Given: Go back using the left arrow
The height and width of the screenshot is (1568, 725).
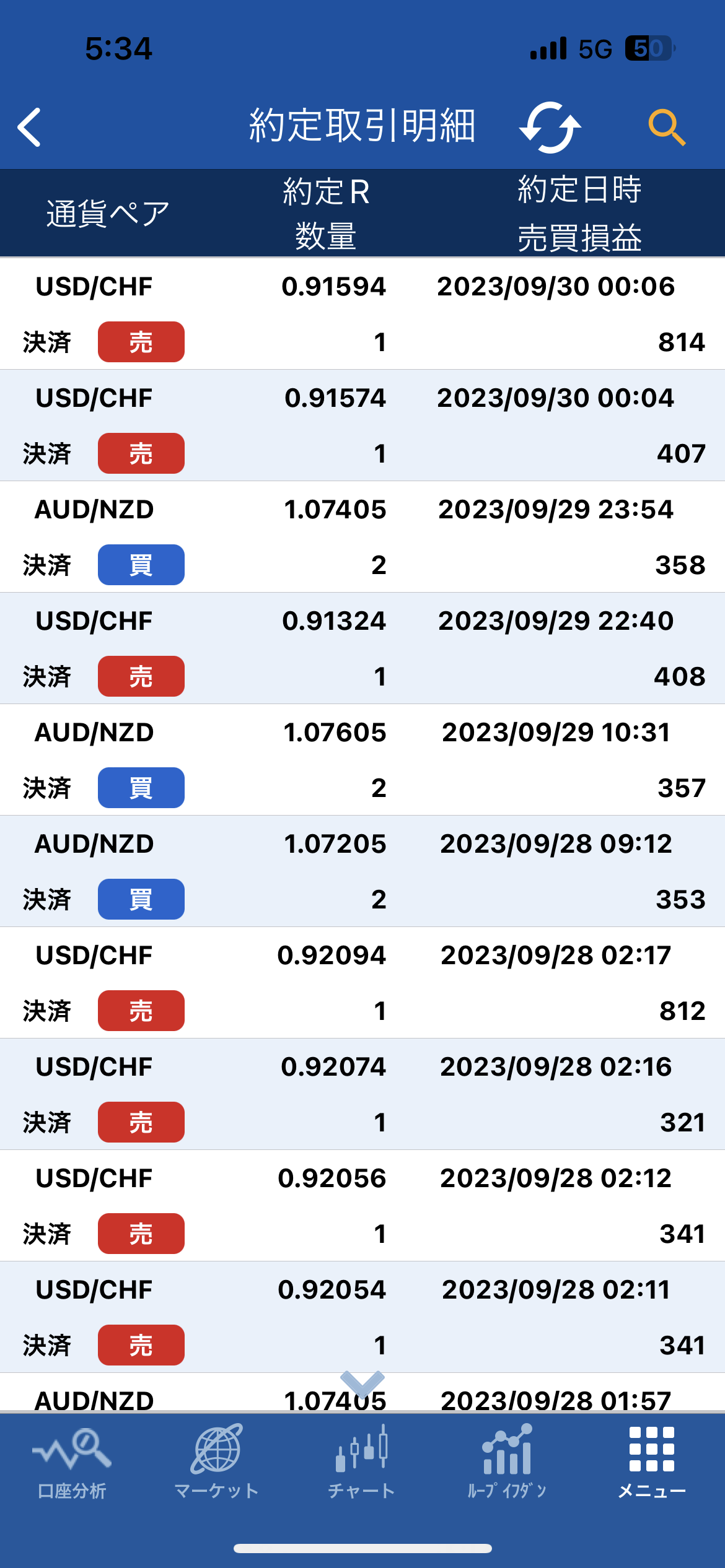Looking at the screenshot, I should pos(29,127).
